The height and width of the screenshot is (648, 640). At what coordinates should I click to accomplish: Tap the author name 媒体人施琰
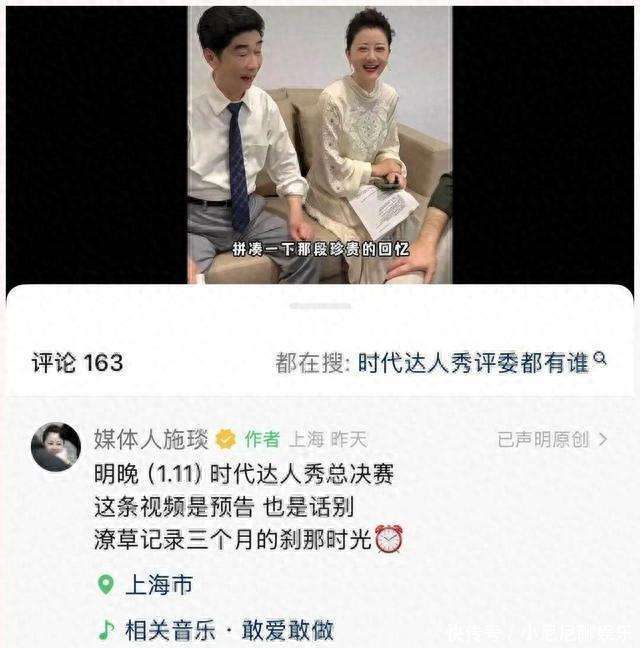point(153,439)
